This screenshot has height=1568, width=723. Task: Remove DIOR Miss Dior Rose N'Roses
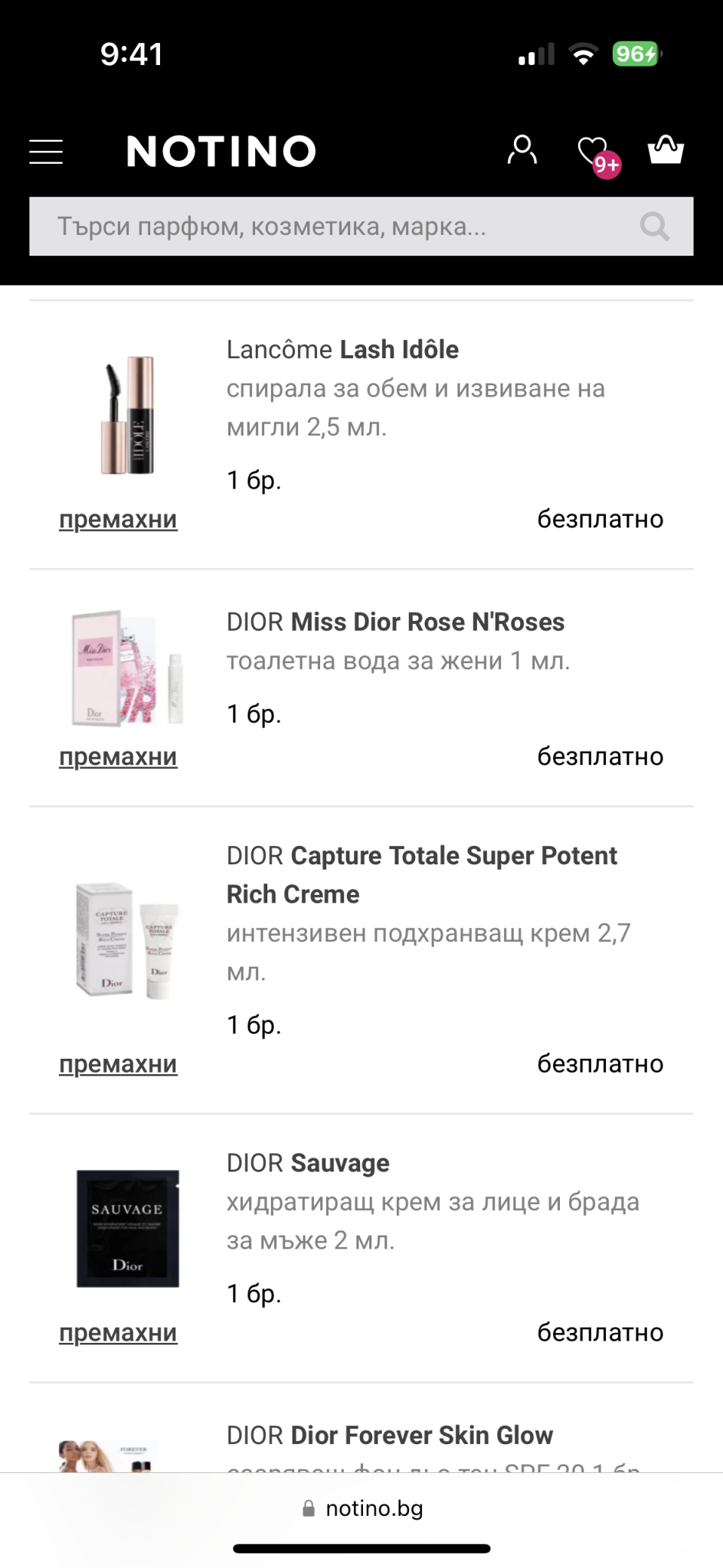coord(118,756)
